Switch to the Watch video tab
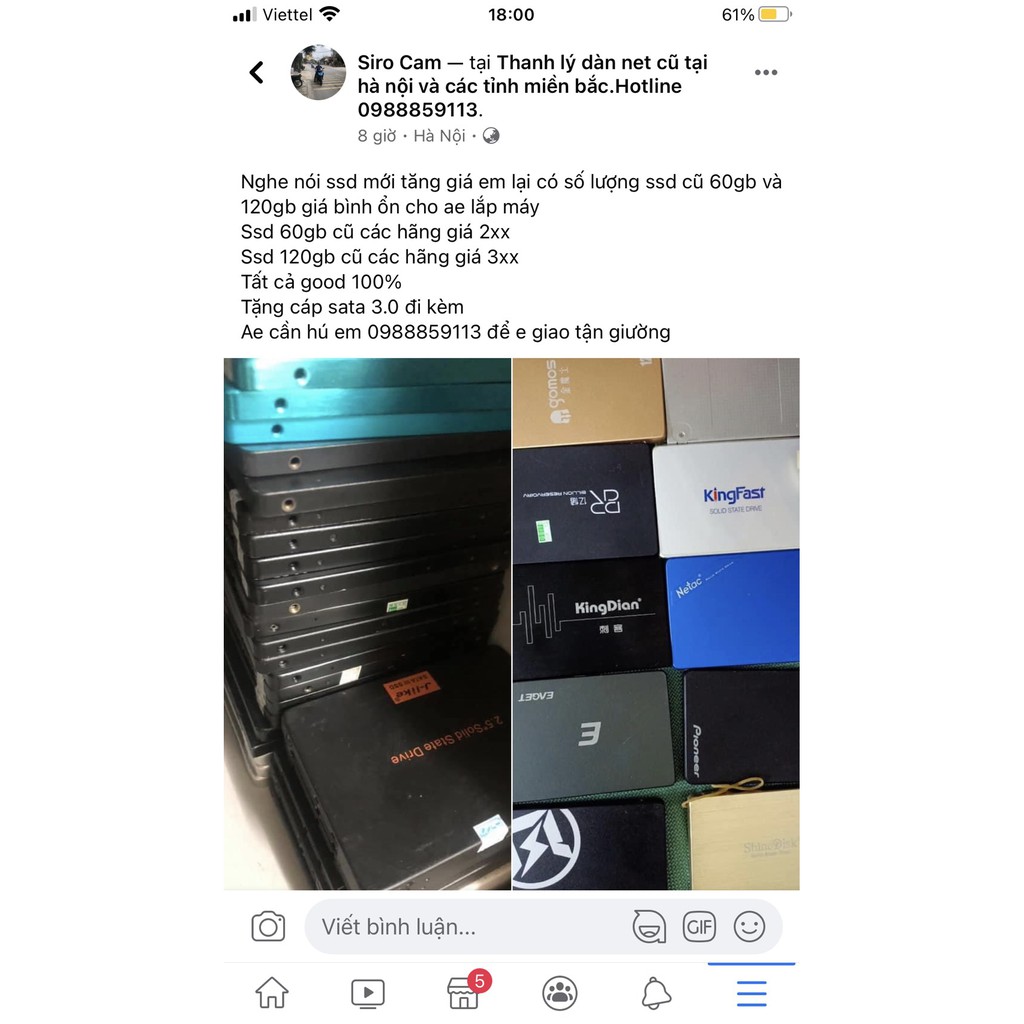This screenshot has width=1024, height=1024. click(x=368, y=993)
